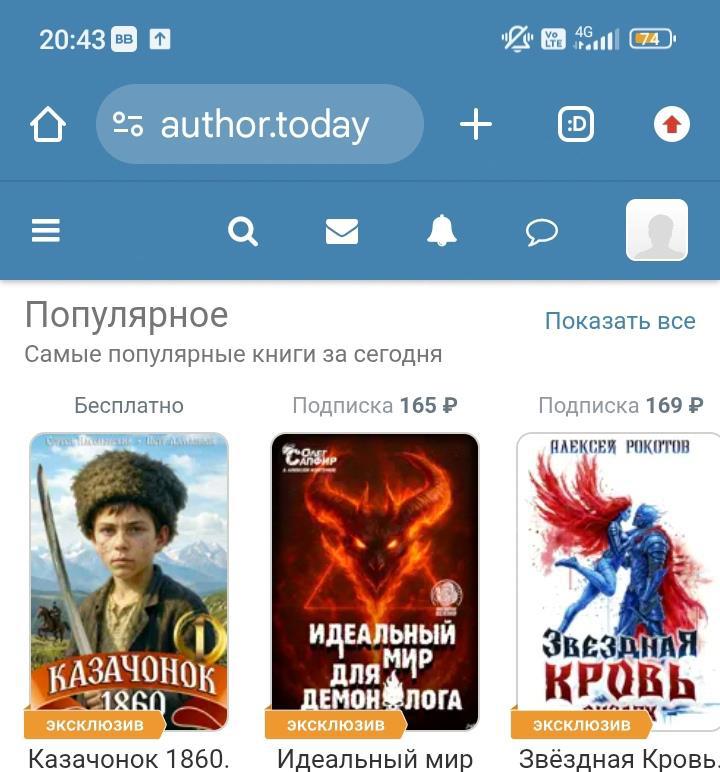Go to the browser home page

[48, 125]
